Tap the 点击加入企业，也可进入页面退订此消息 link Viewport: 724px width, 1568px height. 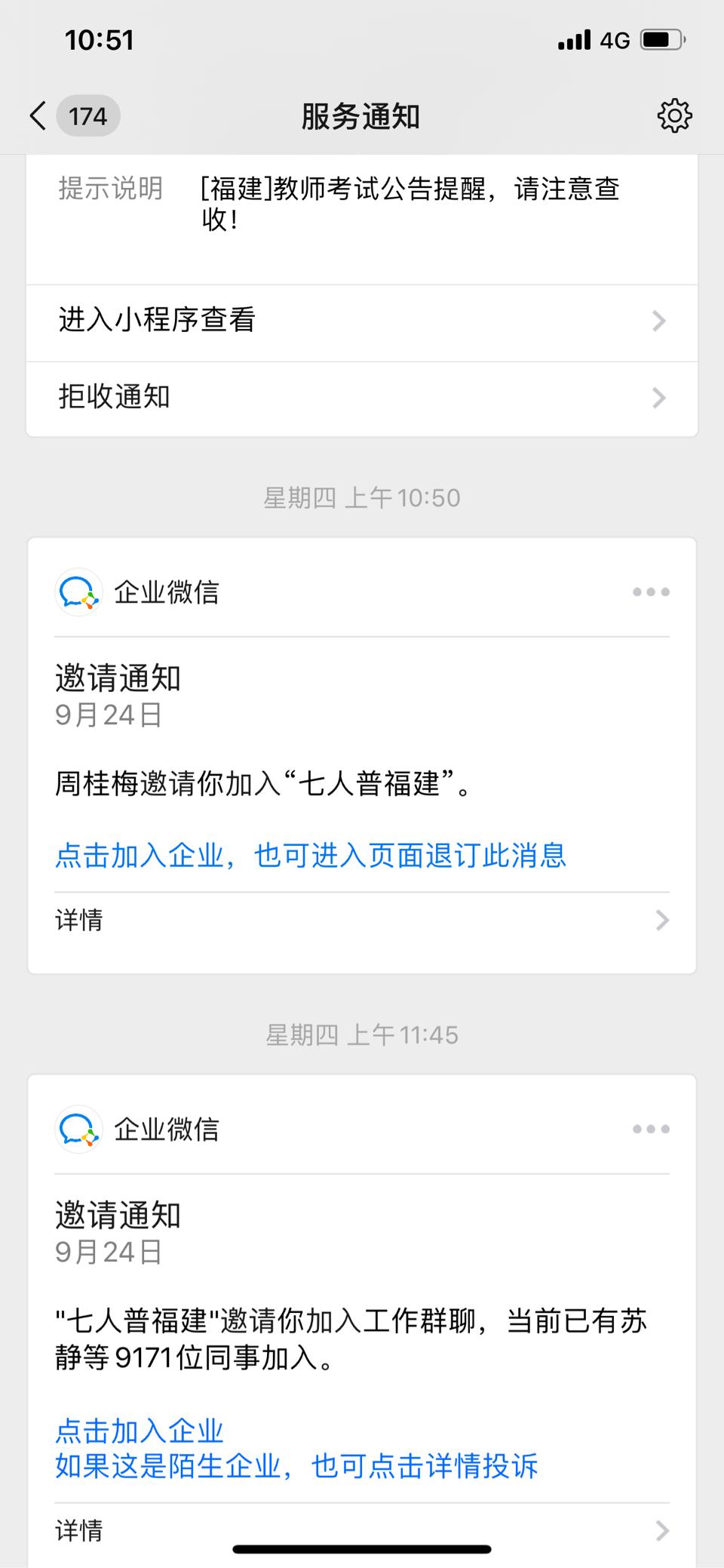click(x=310, y=856)
